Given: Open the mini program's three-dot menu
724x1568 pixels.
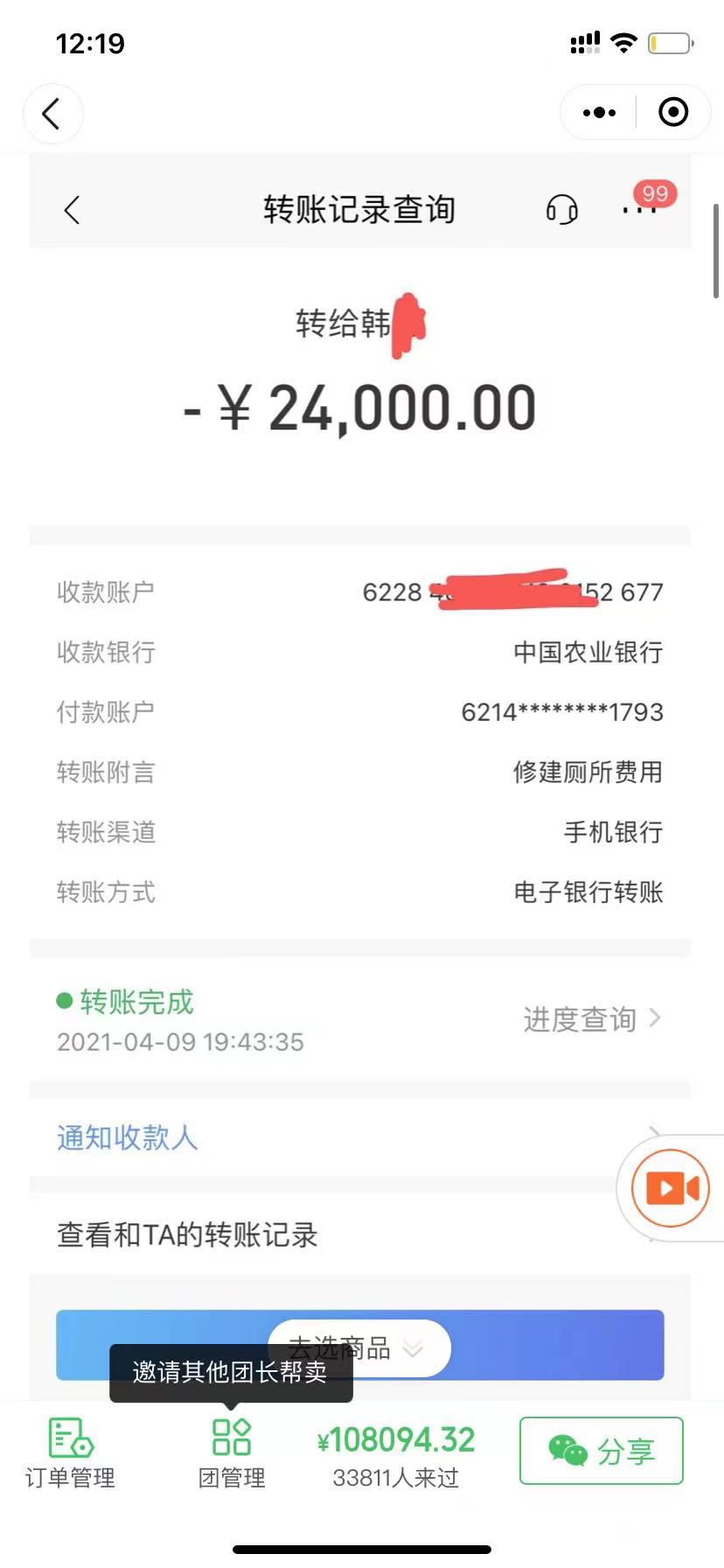Looking at the screenshot, I should (x=599, y=113).
